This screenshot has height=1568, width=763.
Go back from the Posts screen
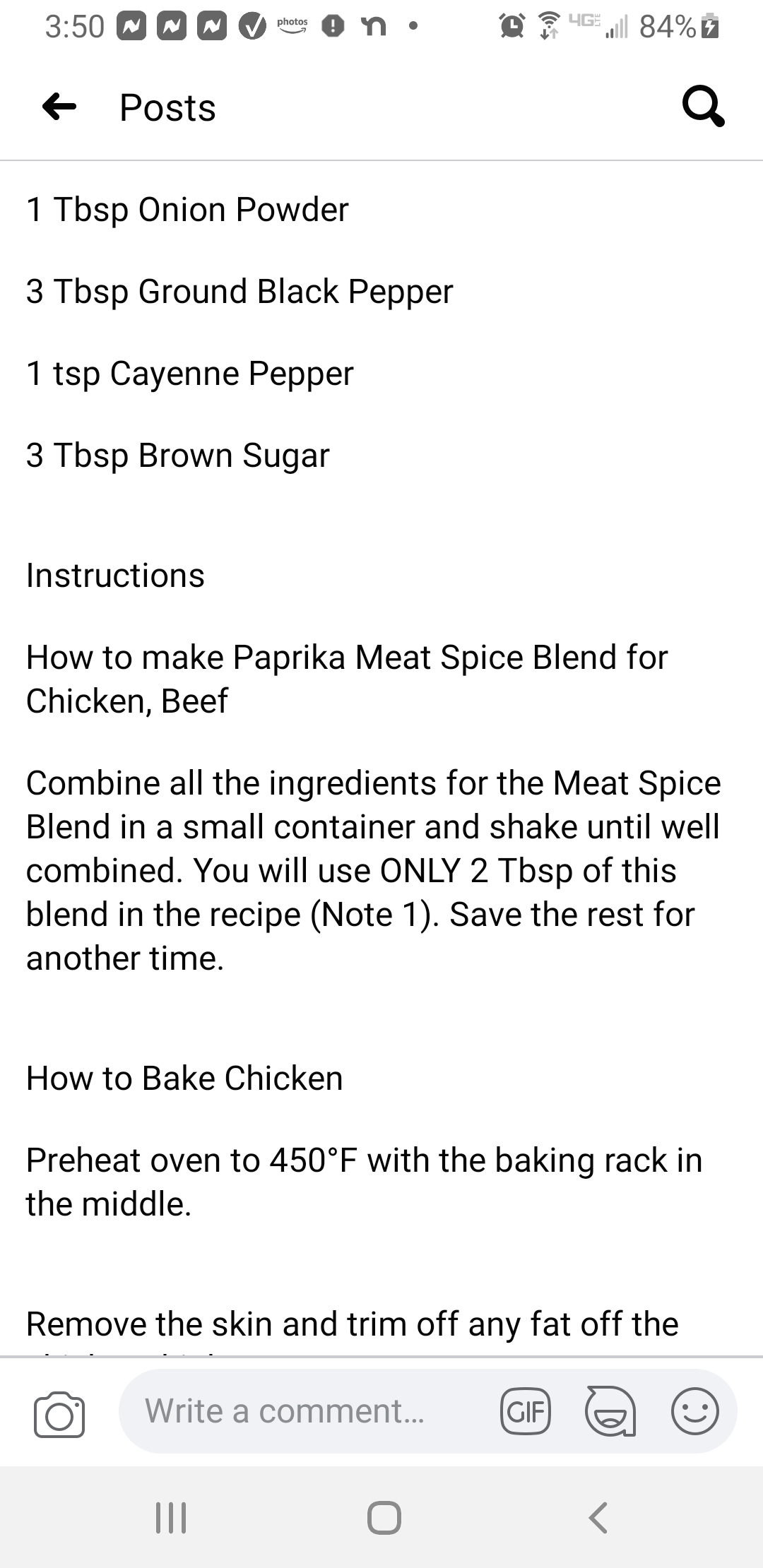coord(59,107)
